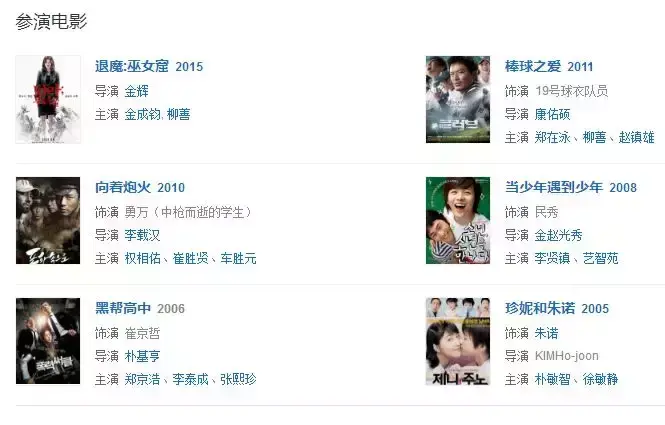Open director 金赵光秀's link
This screenshot has width=665, height=425.
coord(559,235)
